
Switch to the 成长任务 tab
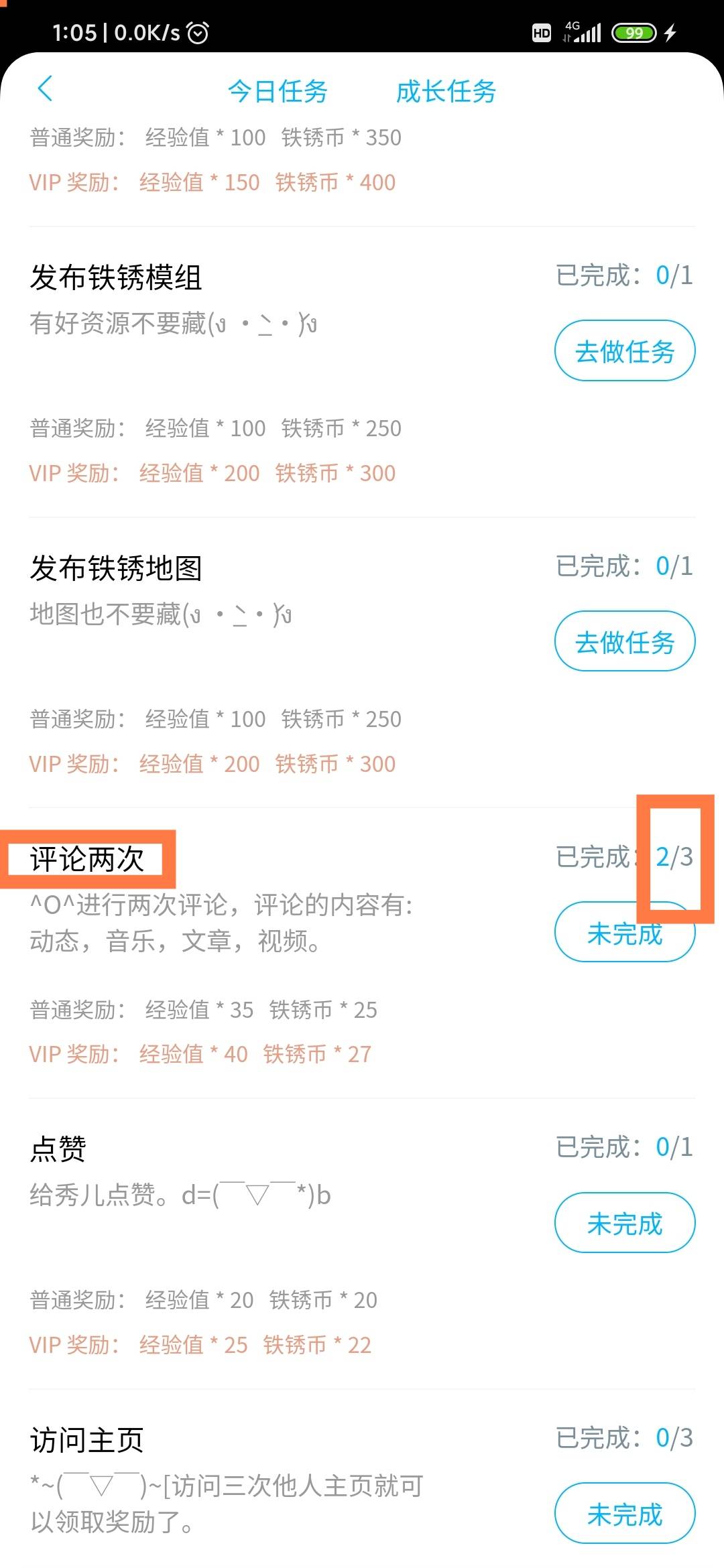click(446, 91)
